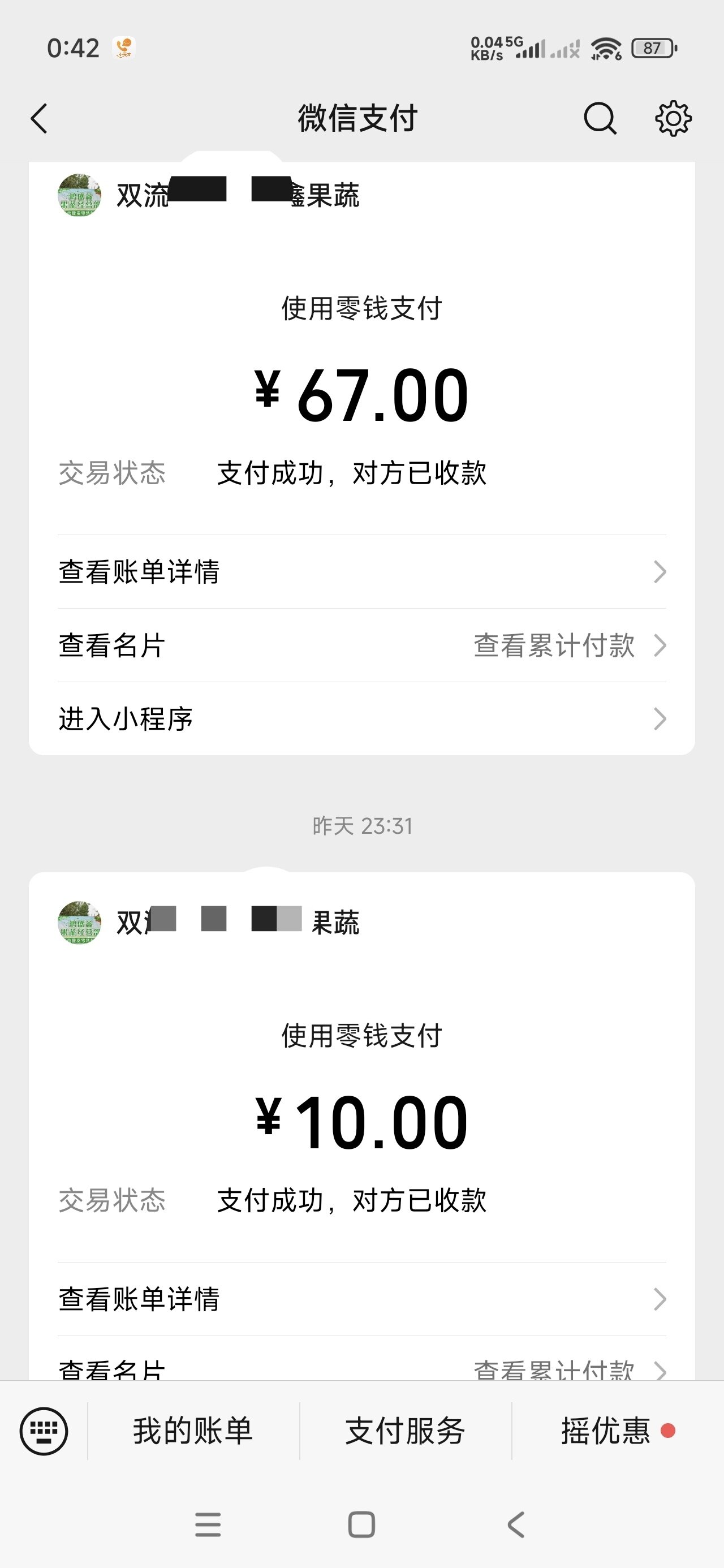Switch to keyboard input icon
Viewport: 724px width, 1568px height.
[x=44, y=1431]
